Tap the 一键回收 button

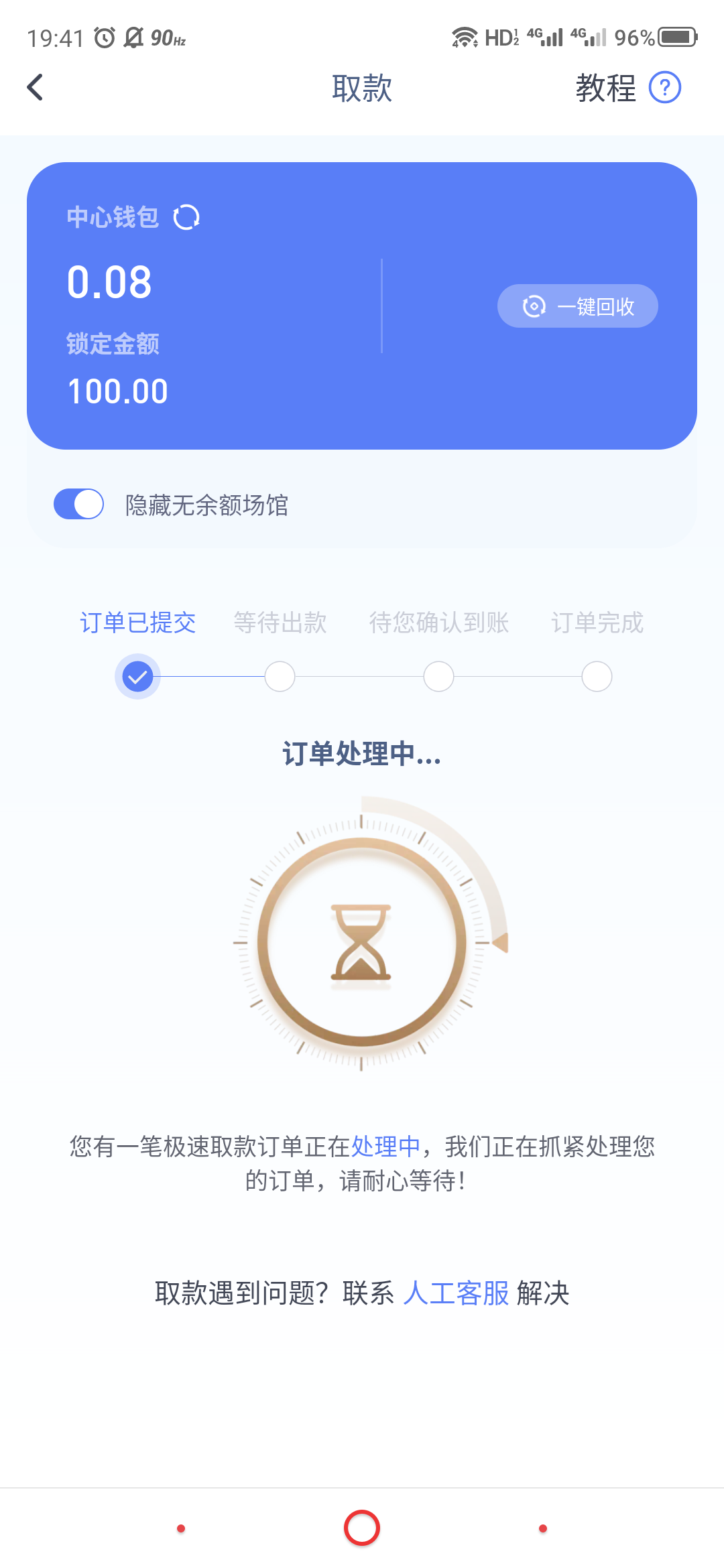coord(577,306)
